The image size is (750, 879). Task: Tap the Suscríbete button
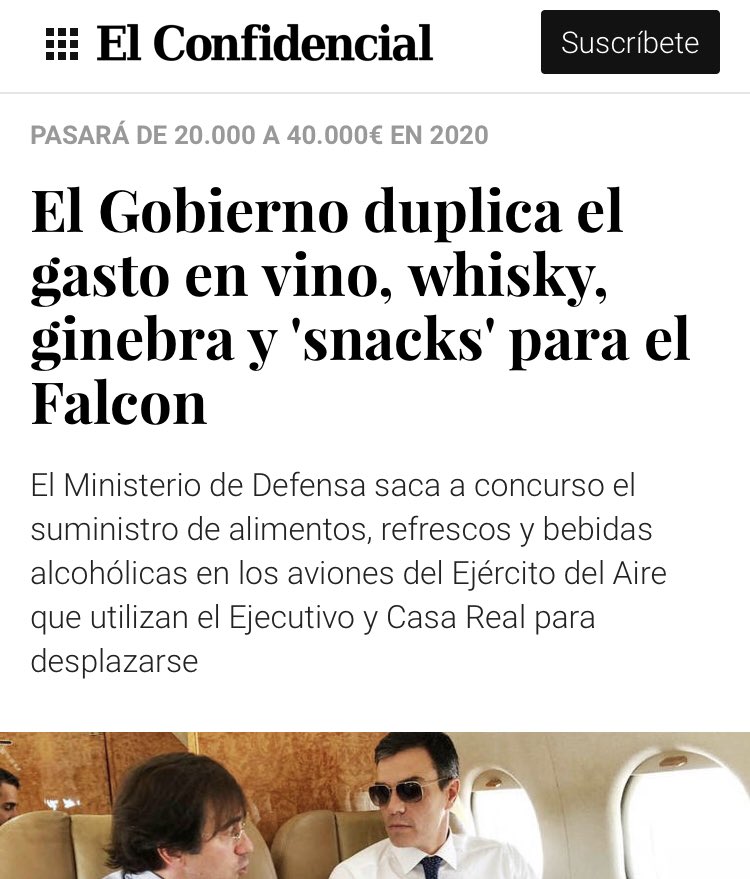[630, 43]
